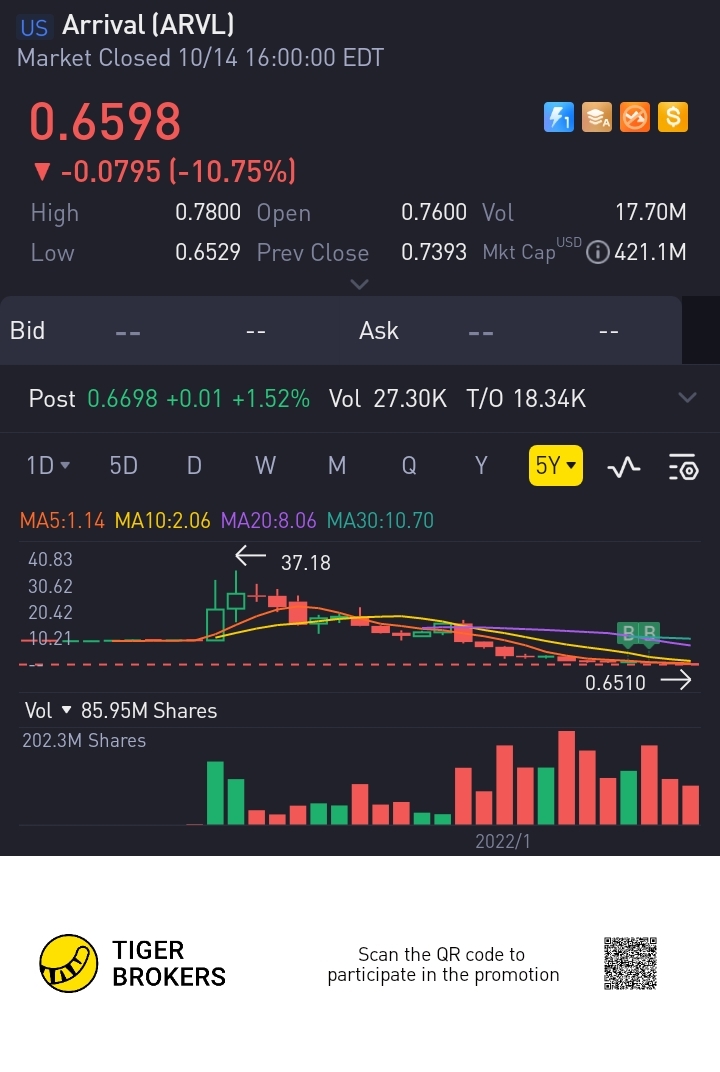Tap the blue lightning Level 1 badge
720x1072 pixels.
pyautogui.click(x=558, y=117)
